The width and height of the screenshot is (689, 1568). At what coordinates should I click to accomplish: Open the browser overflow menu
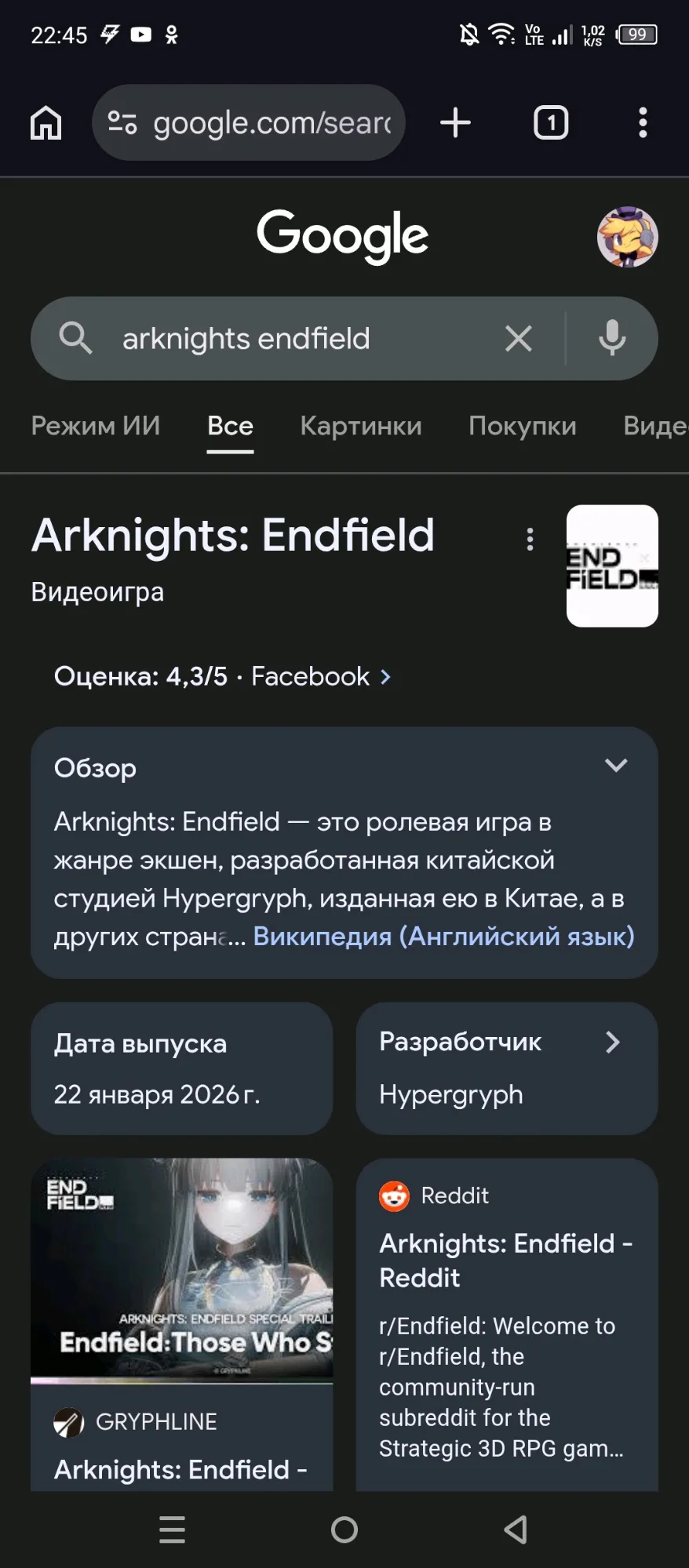pyautogui.click(x=643, y=123)
